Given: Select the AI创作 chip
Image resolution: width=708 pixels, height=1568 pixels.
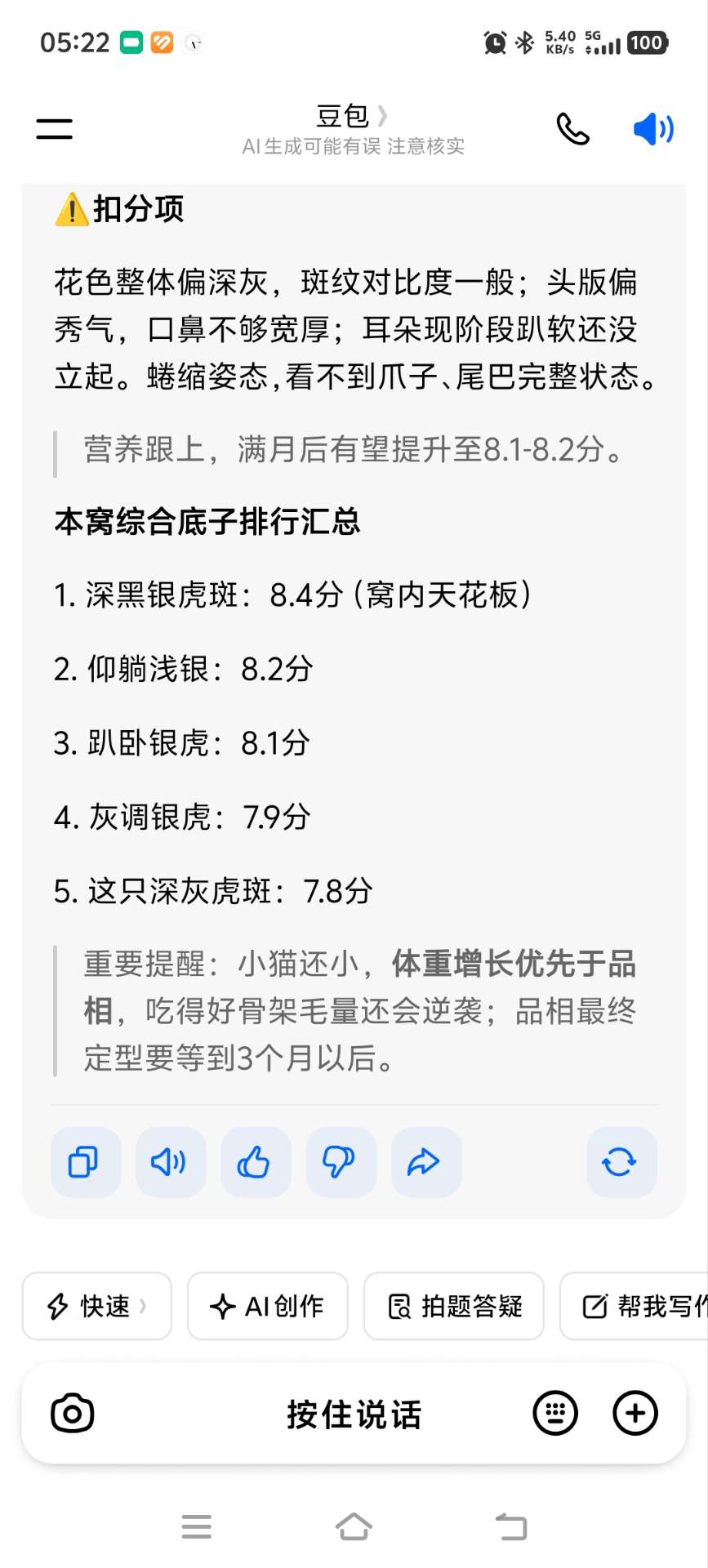Looking at the screenshot, I should point(268,1306).
